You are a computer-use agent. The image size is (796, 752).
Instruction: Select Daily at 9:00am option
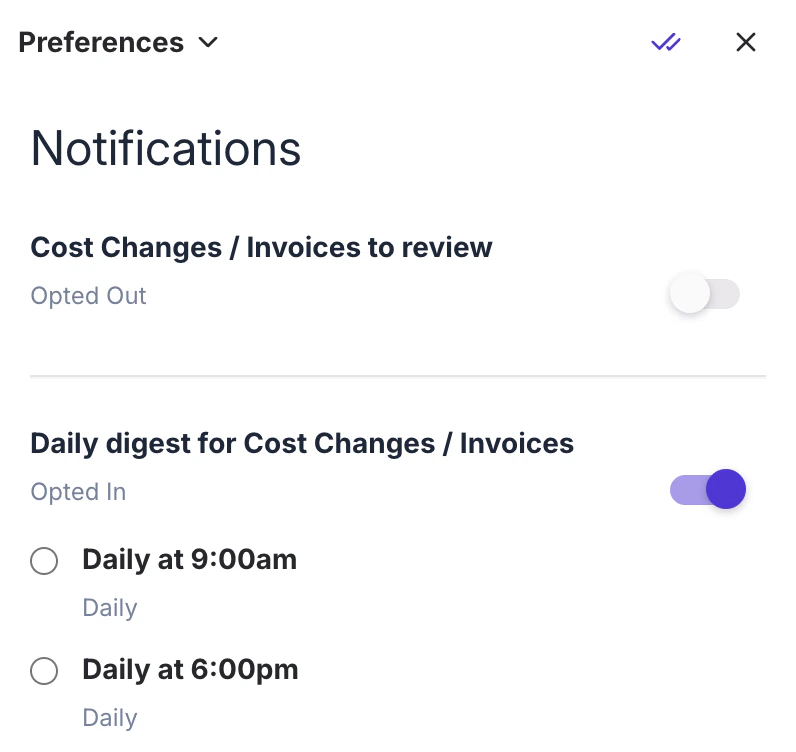[x=44, y=561]
